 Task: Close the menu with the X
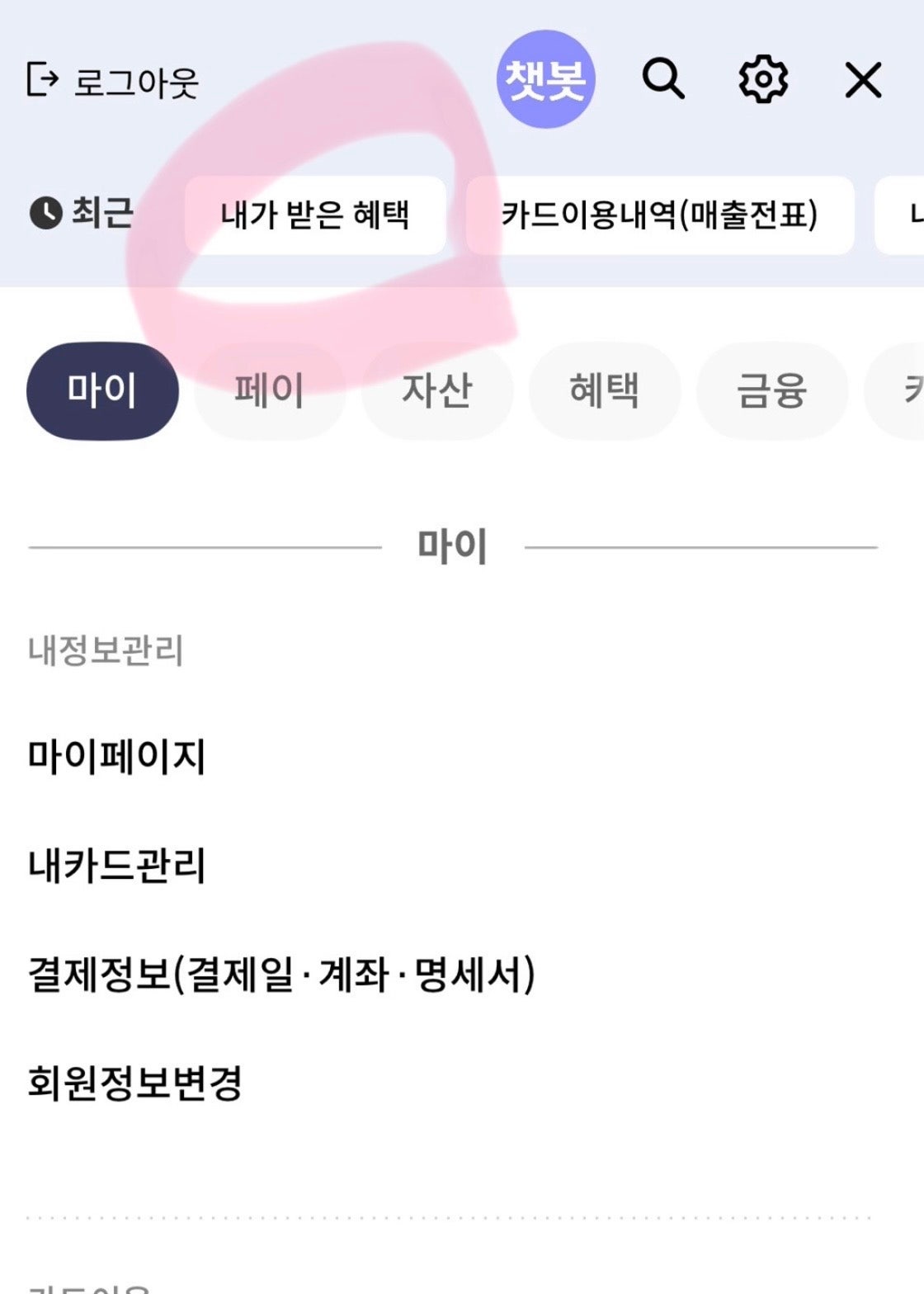click(x=863, y=80)
